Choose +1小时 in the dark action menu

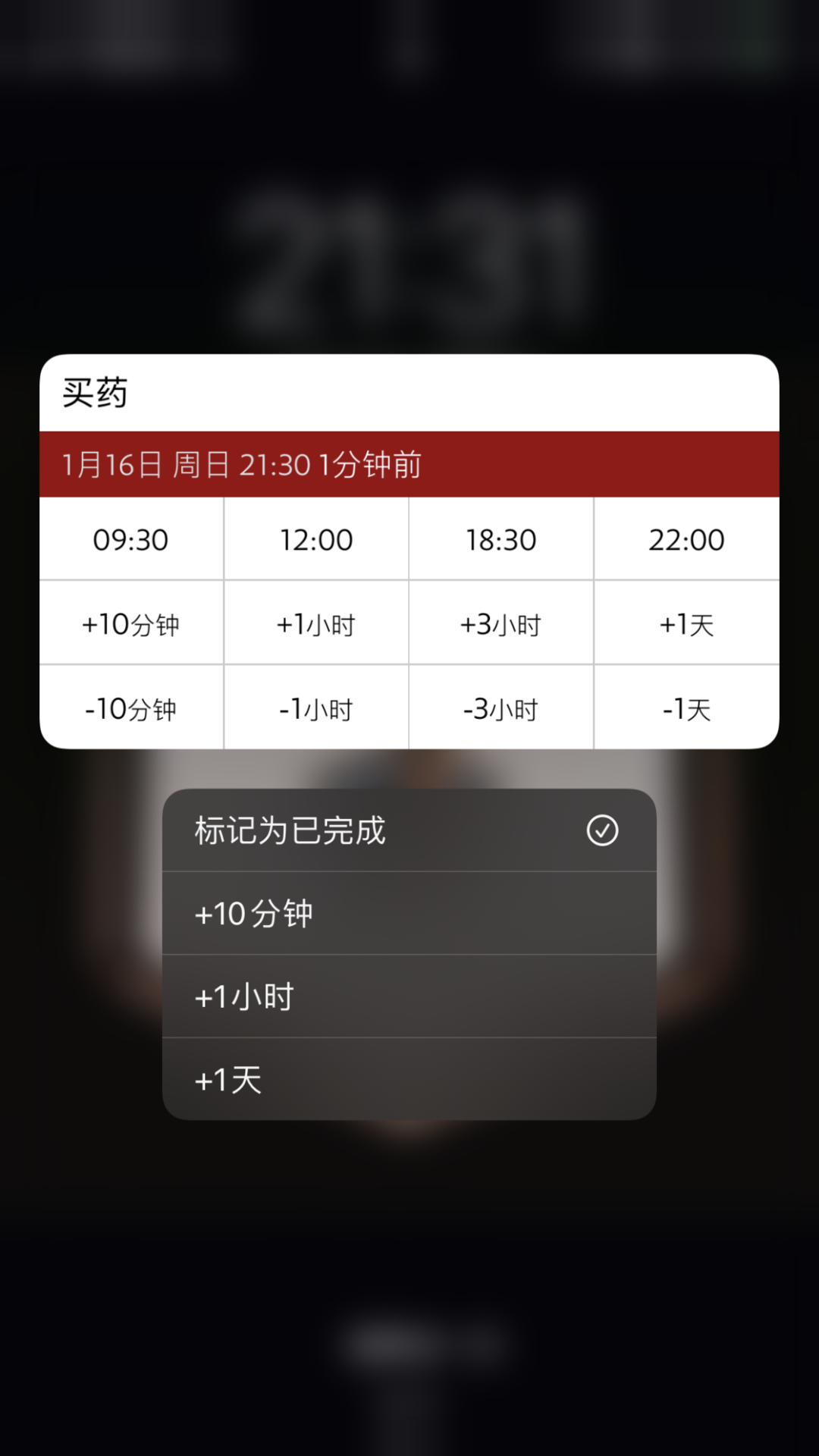coord(409,996)
